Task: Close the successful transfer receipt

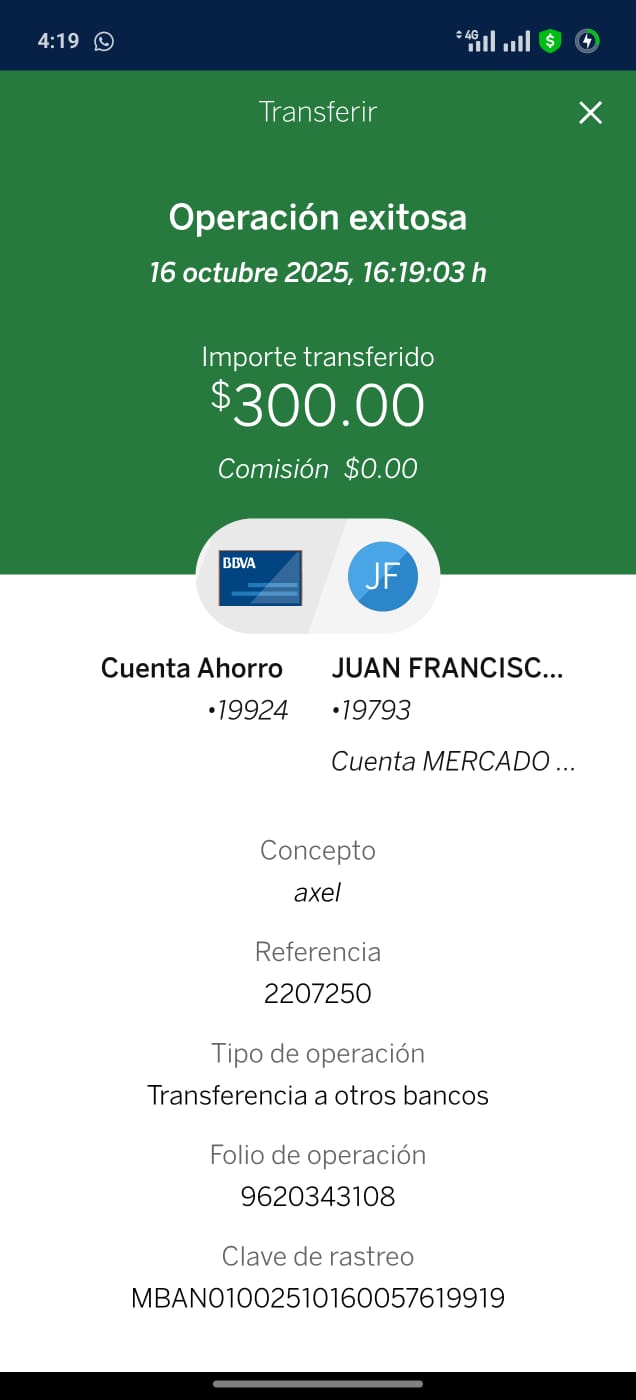Action: (x=590, y=113)
